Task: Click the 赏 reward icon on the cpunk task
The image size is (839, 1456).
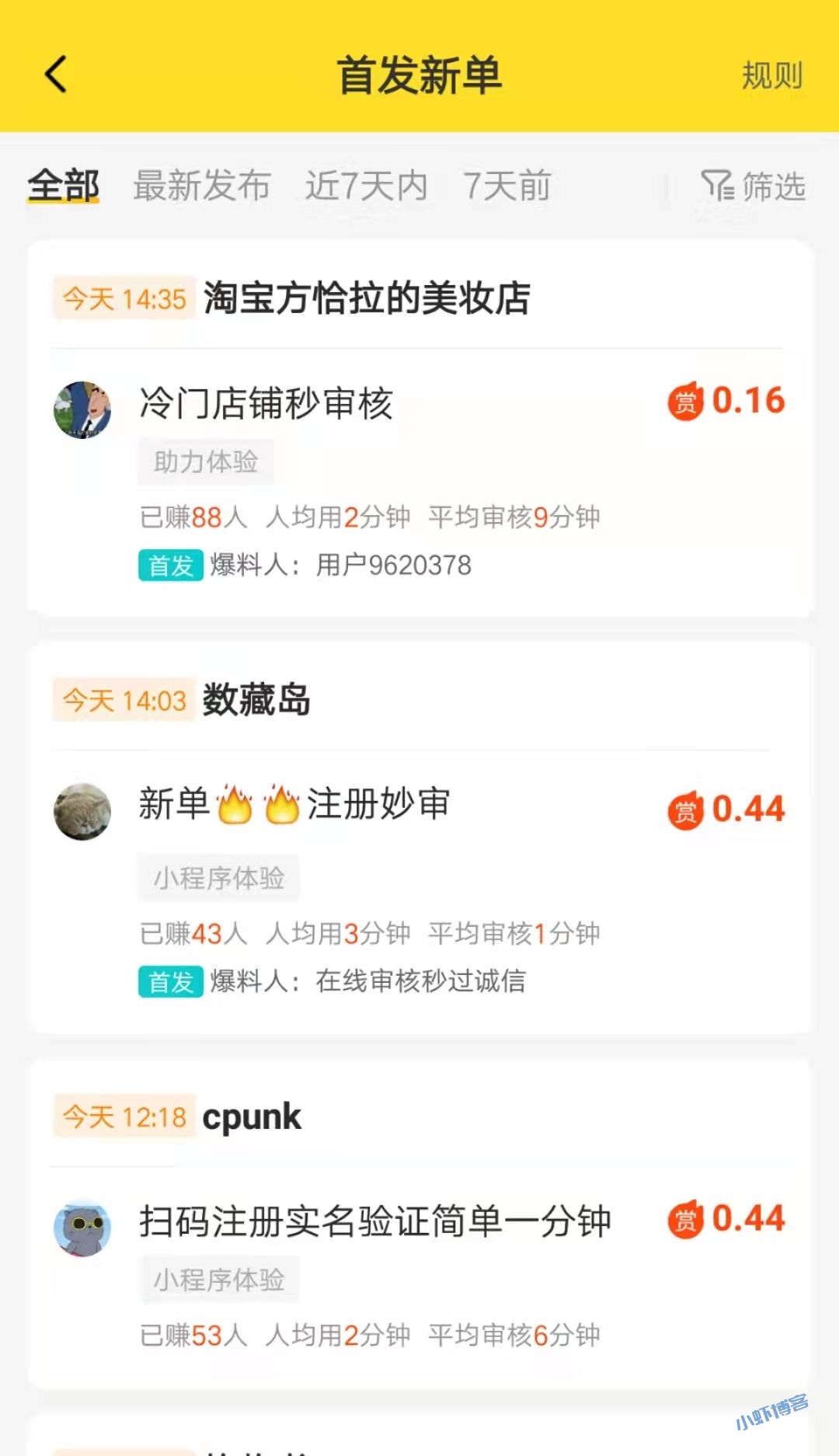Action: coord(684,1220)
